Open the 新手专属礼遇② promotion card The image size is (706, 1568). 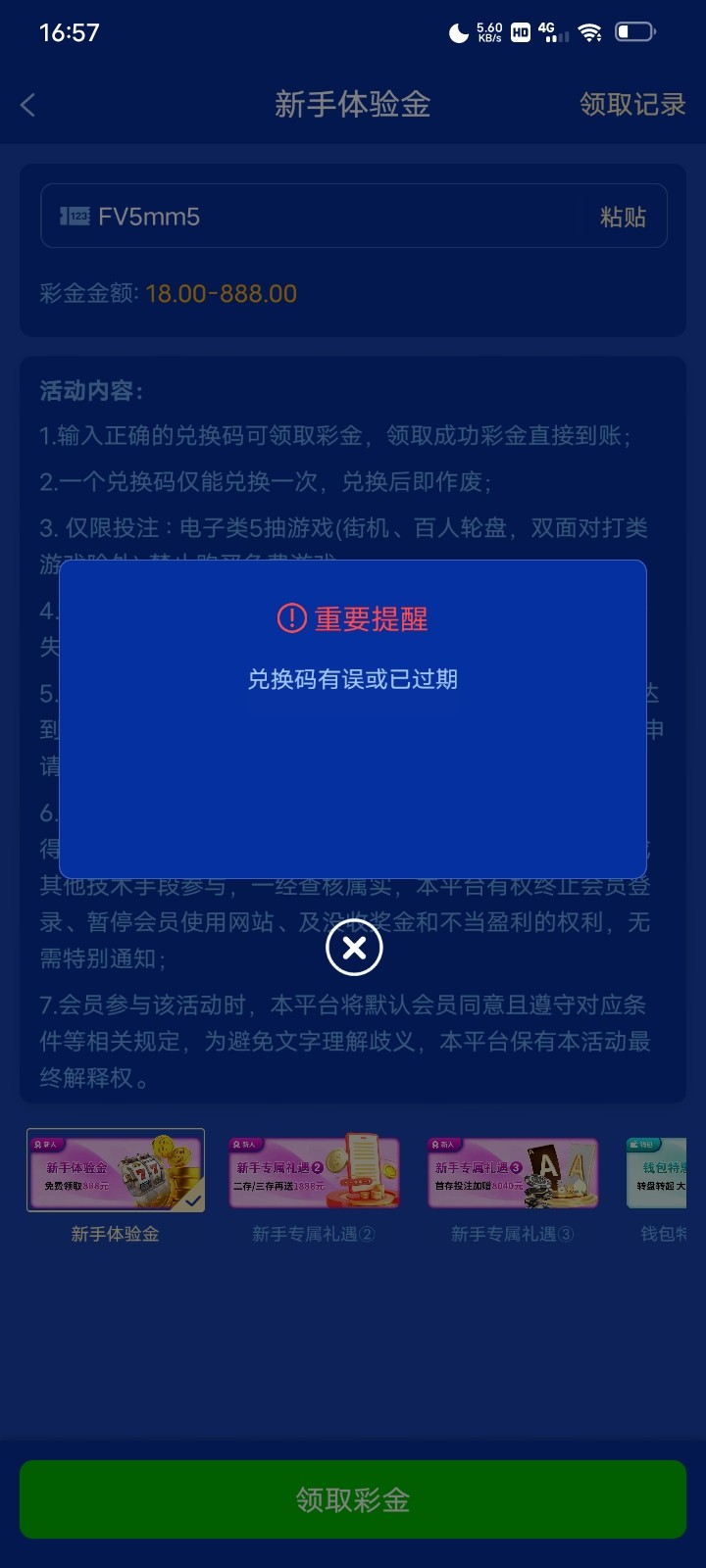[314, 1173]
